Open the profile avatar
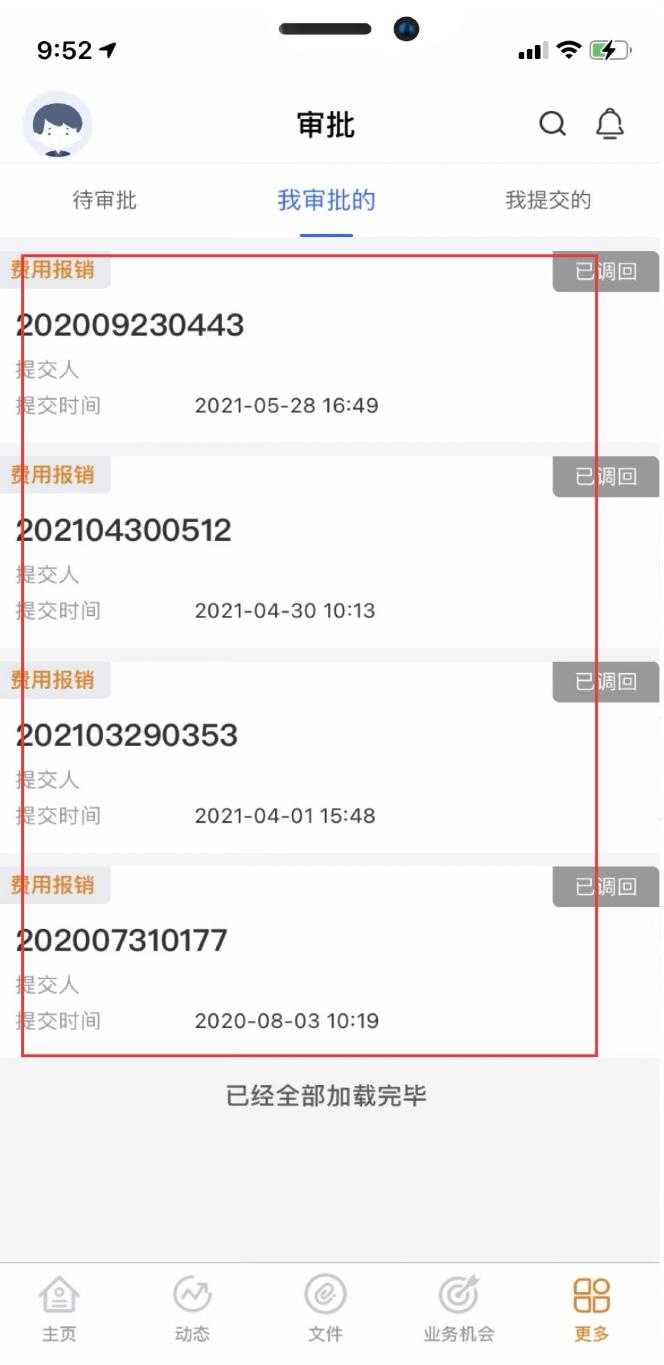The image size is (664, 1365). (x=58, y=125)
